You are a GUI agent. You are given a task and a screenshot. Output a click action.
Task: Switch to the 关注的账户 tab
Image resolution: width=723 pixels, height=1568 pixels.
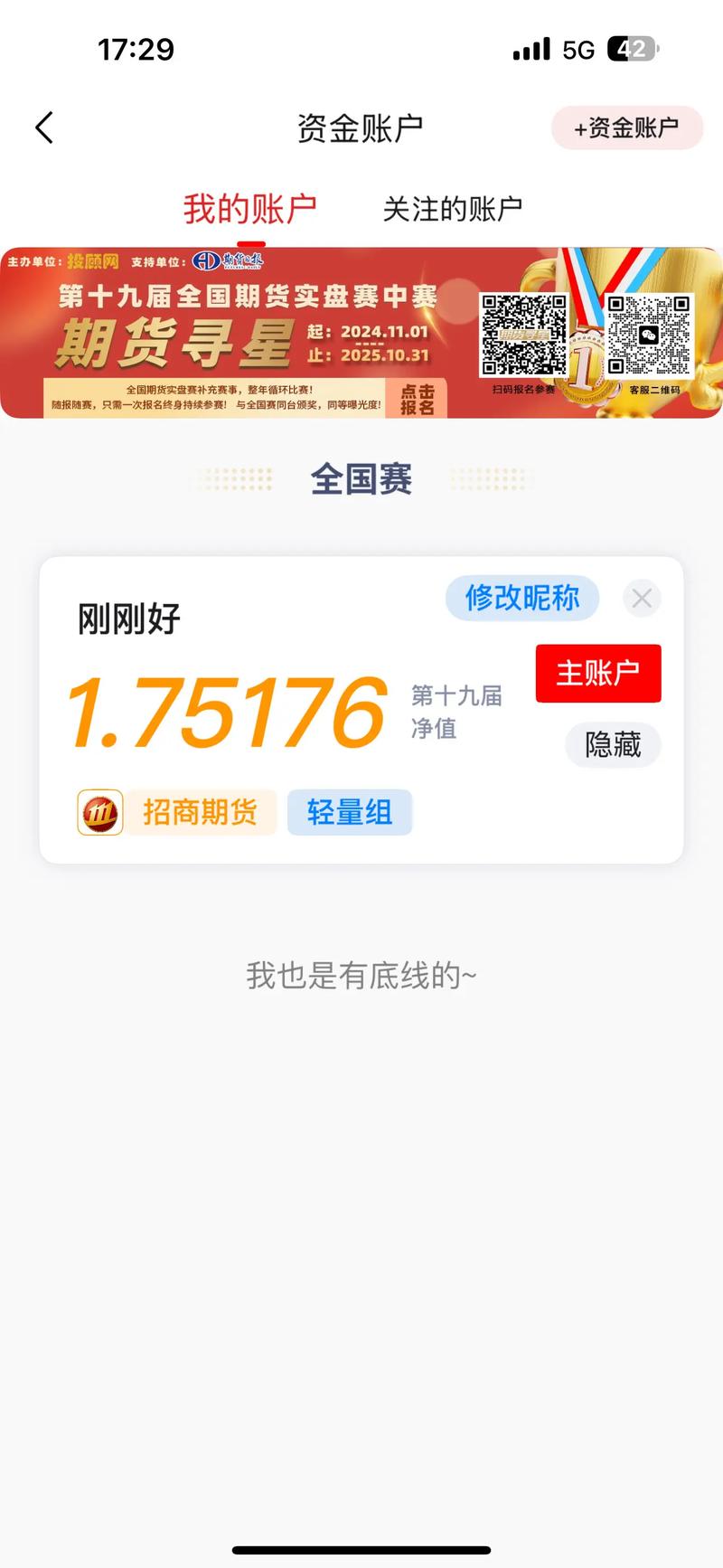click(454, 207)
